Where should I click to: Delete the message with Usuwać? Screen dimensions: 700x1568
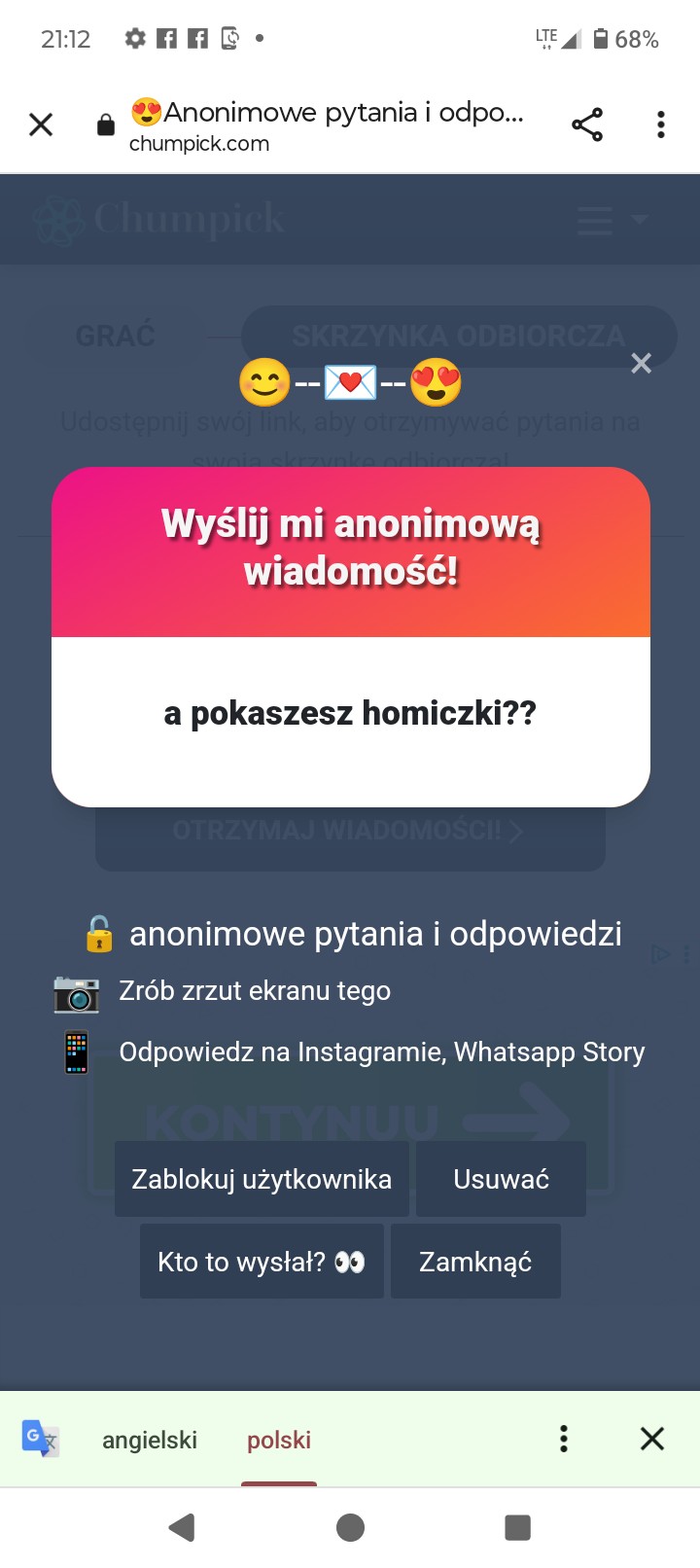pyautogui.click(x=501, y=1179)
